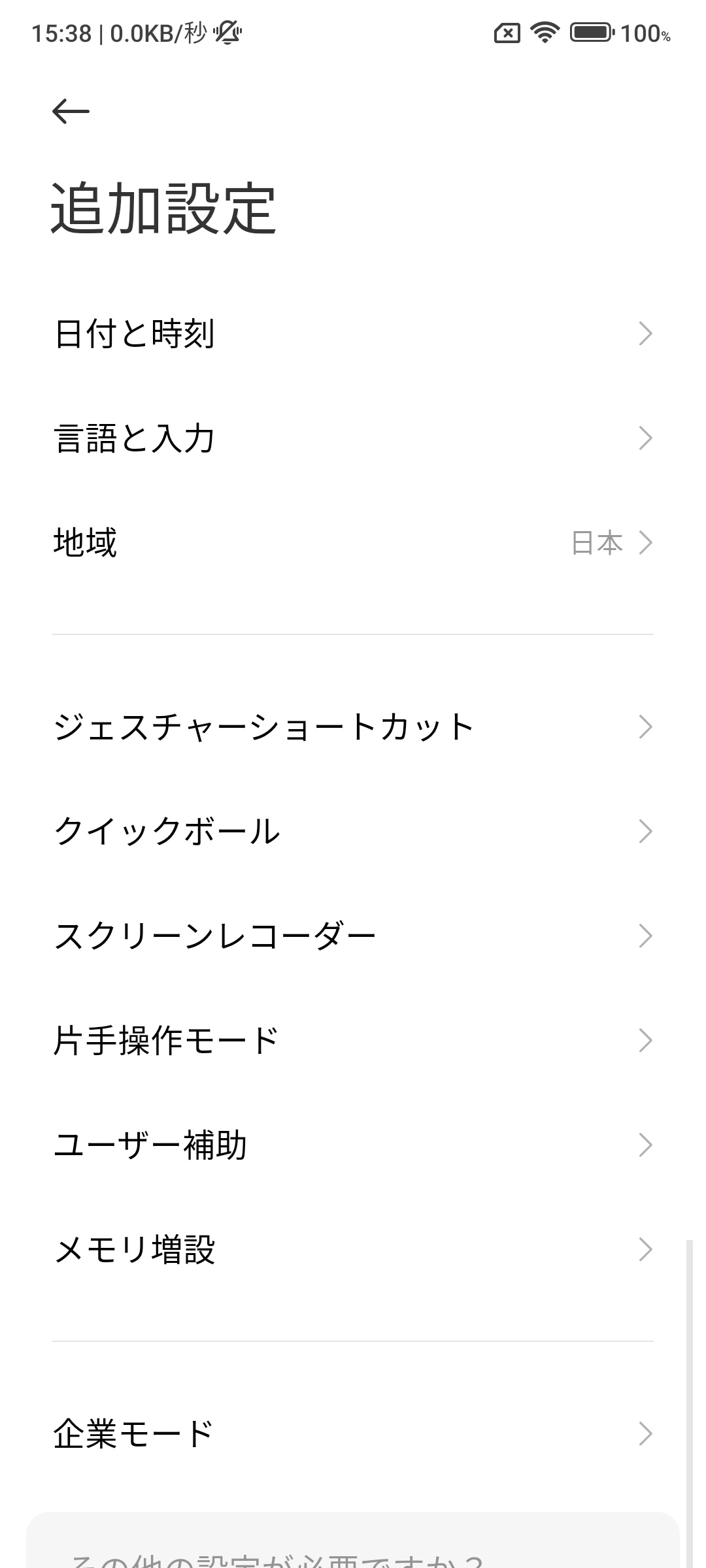This screenshot has width=706, height=1568.
Task: Change the 地域 region setting
Action: coord(353,543)
